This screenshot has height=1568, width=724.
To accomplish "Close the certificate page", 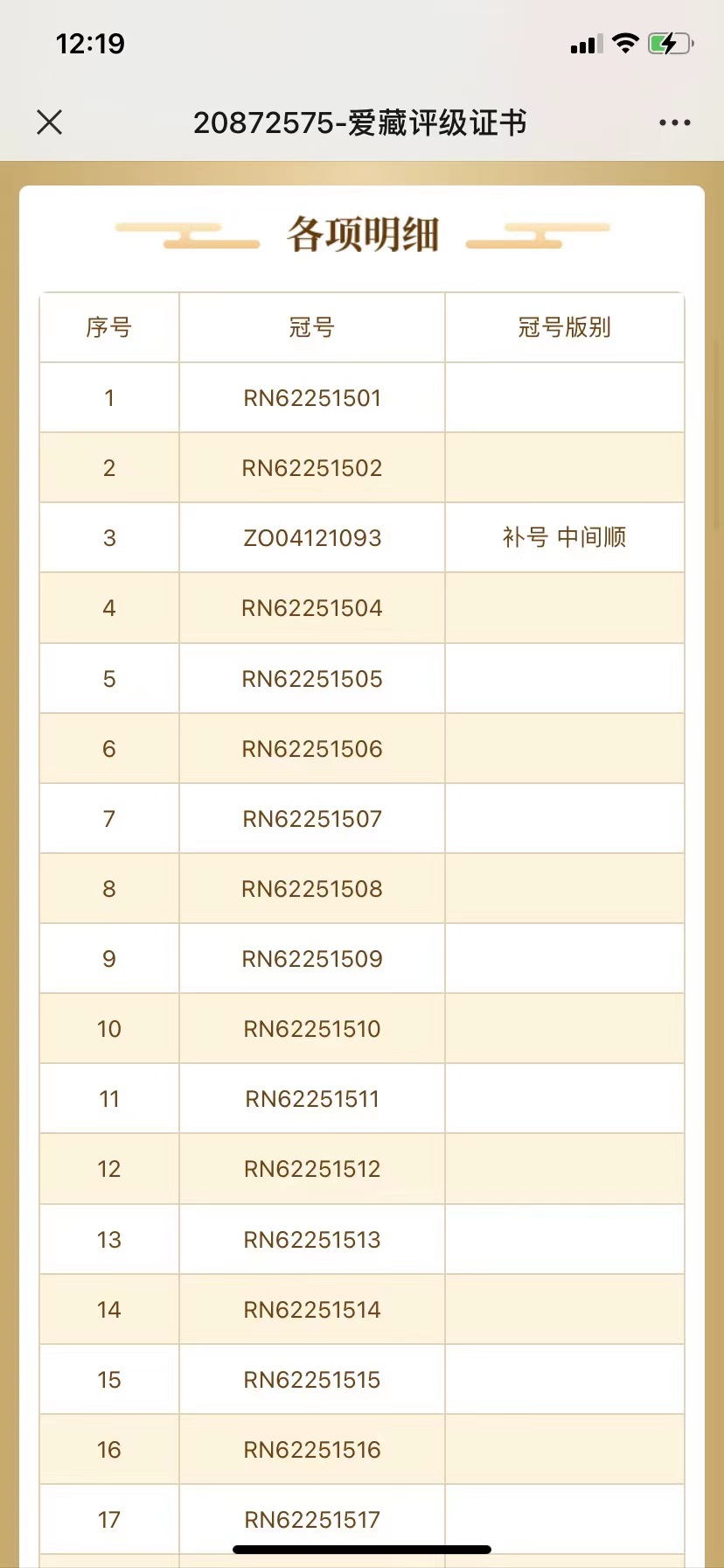I will 50,122.
